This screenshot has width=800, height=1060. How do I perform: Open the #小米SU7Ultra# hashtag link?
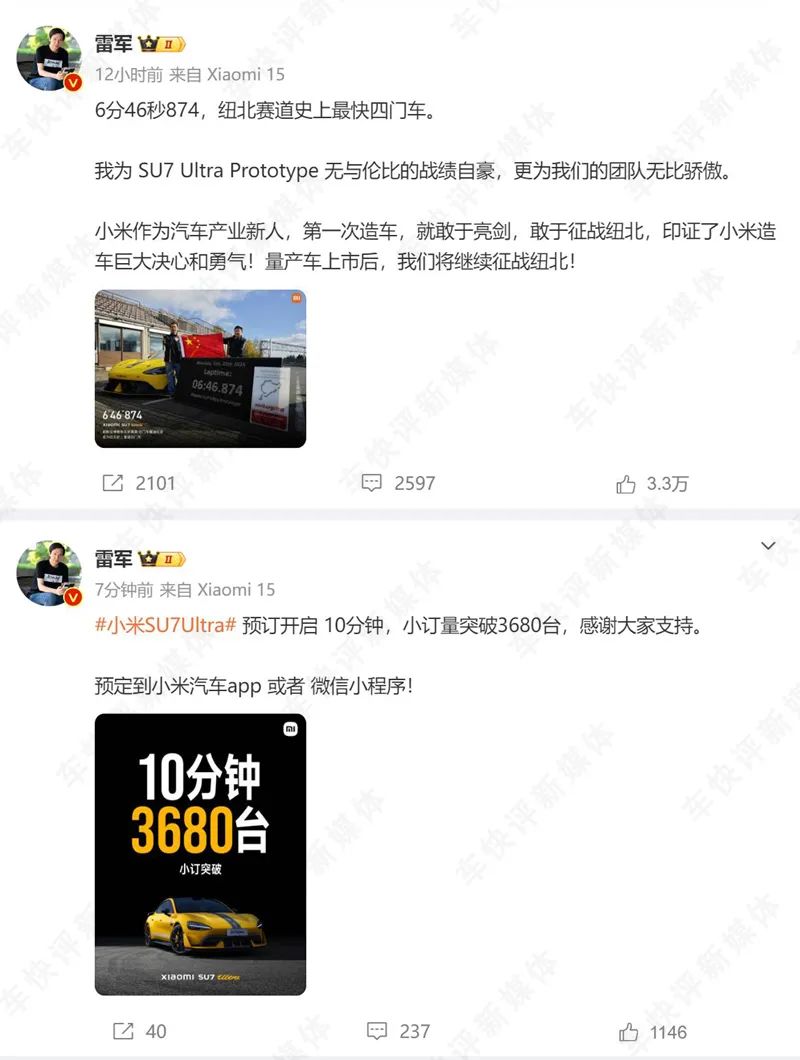click(x=165, y=626)
